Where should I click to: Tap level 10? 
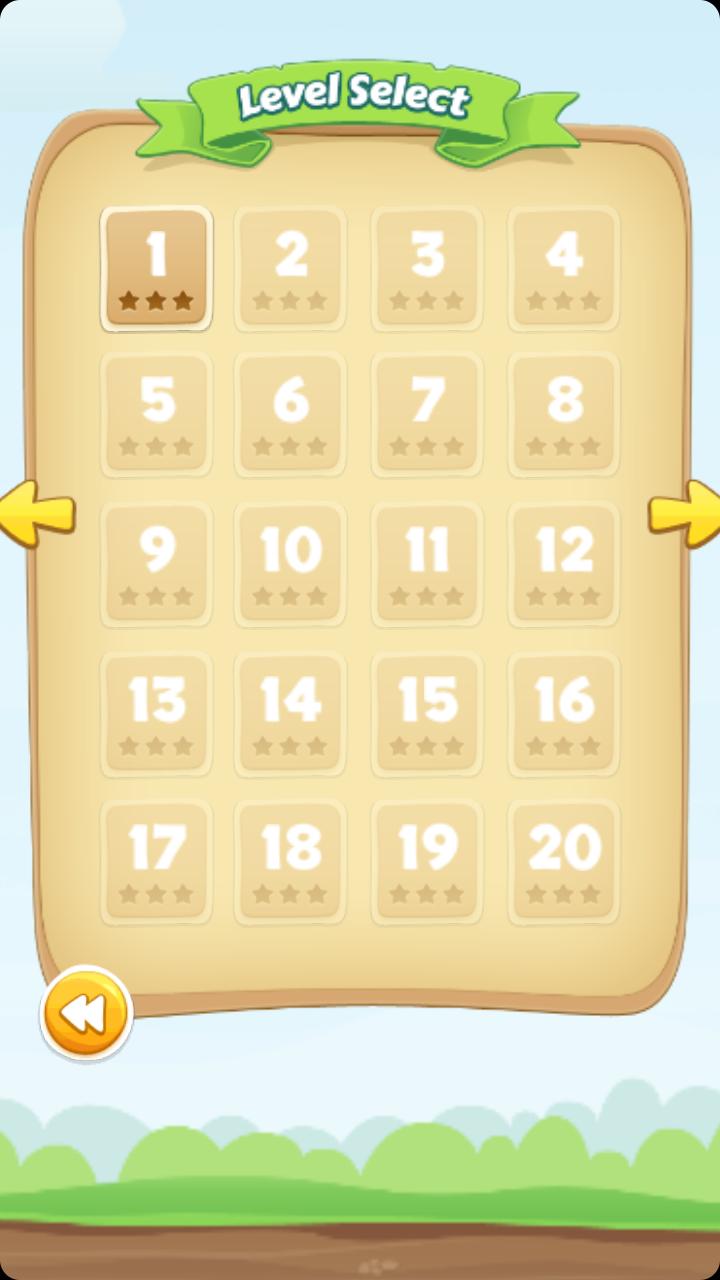pyautogui.click(x=290, y=563)
